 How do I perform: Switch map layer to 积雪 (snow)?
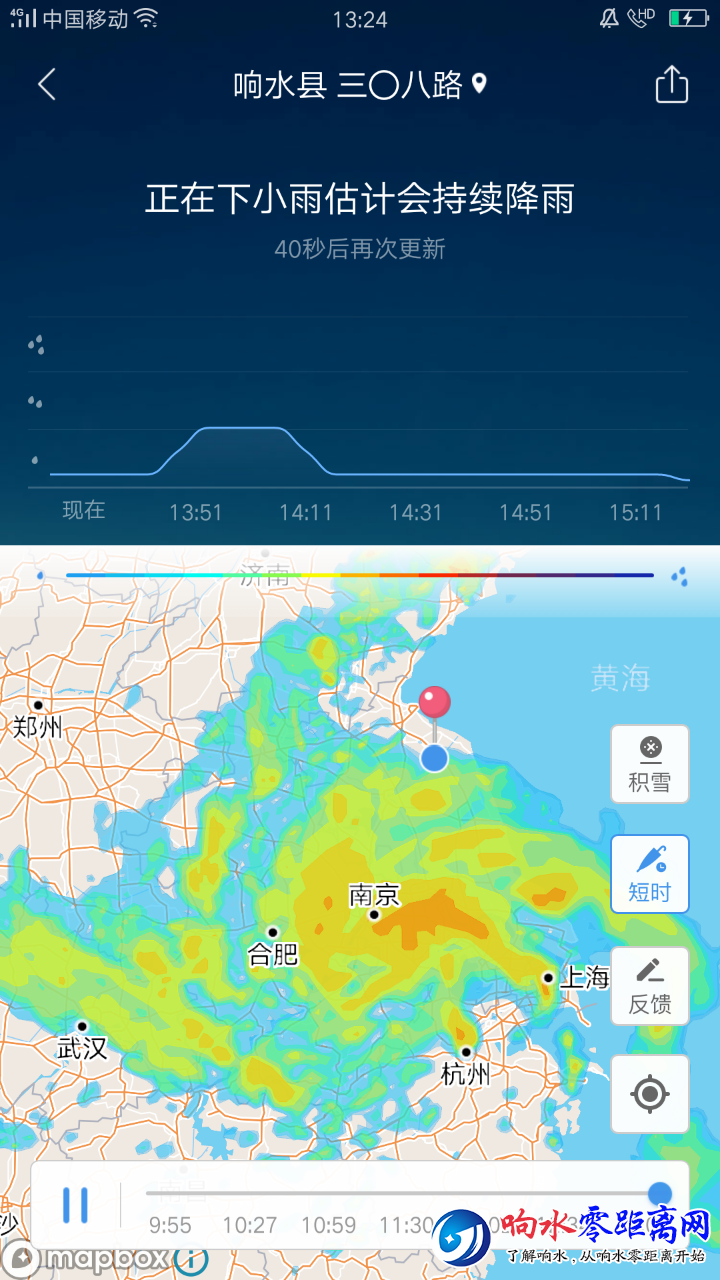pos(650,764)
